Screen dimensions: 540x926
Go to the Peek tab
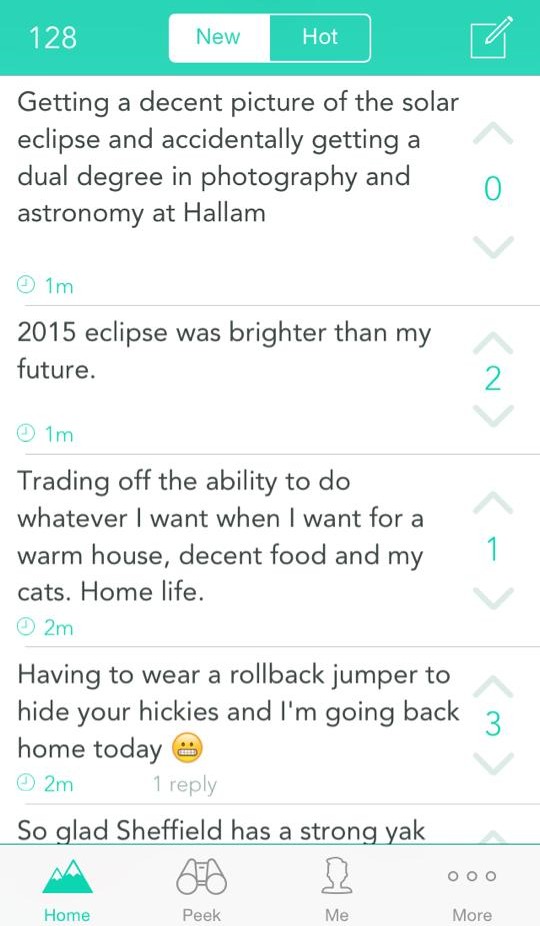click(201, 889)
